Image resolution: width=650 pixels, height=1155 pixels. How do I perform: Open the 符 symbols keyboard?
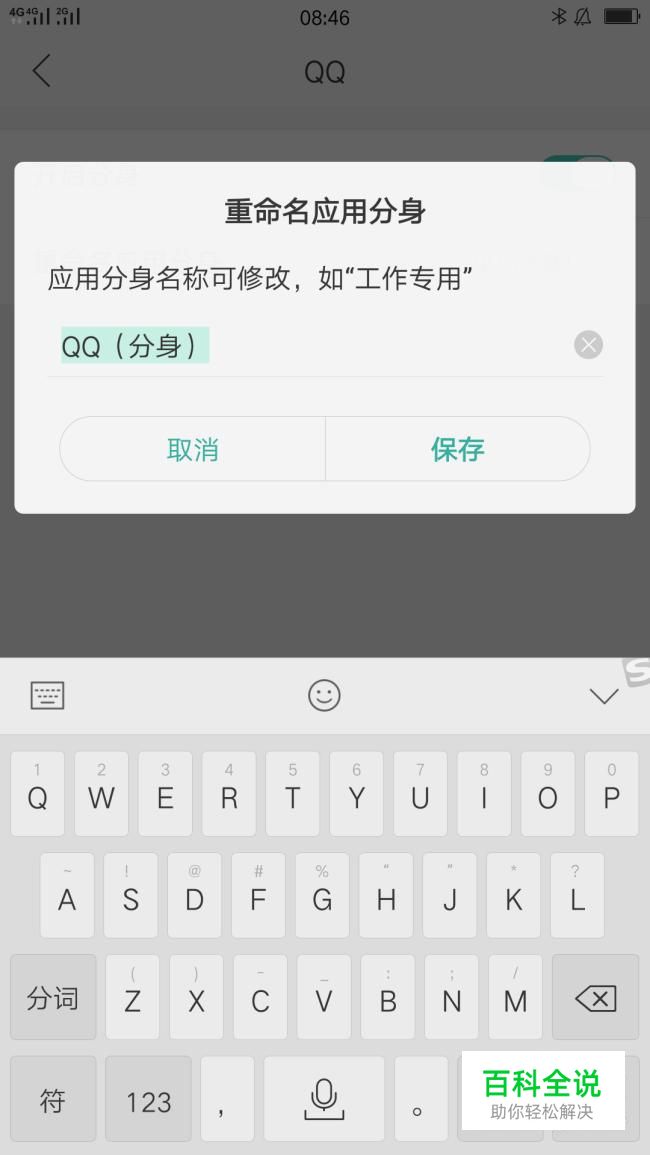coord(52,1100)
